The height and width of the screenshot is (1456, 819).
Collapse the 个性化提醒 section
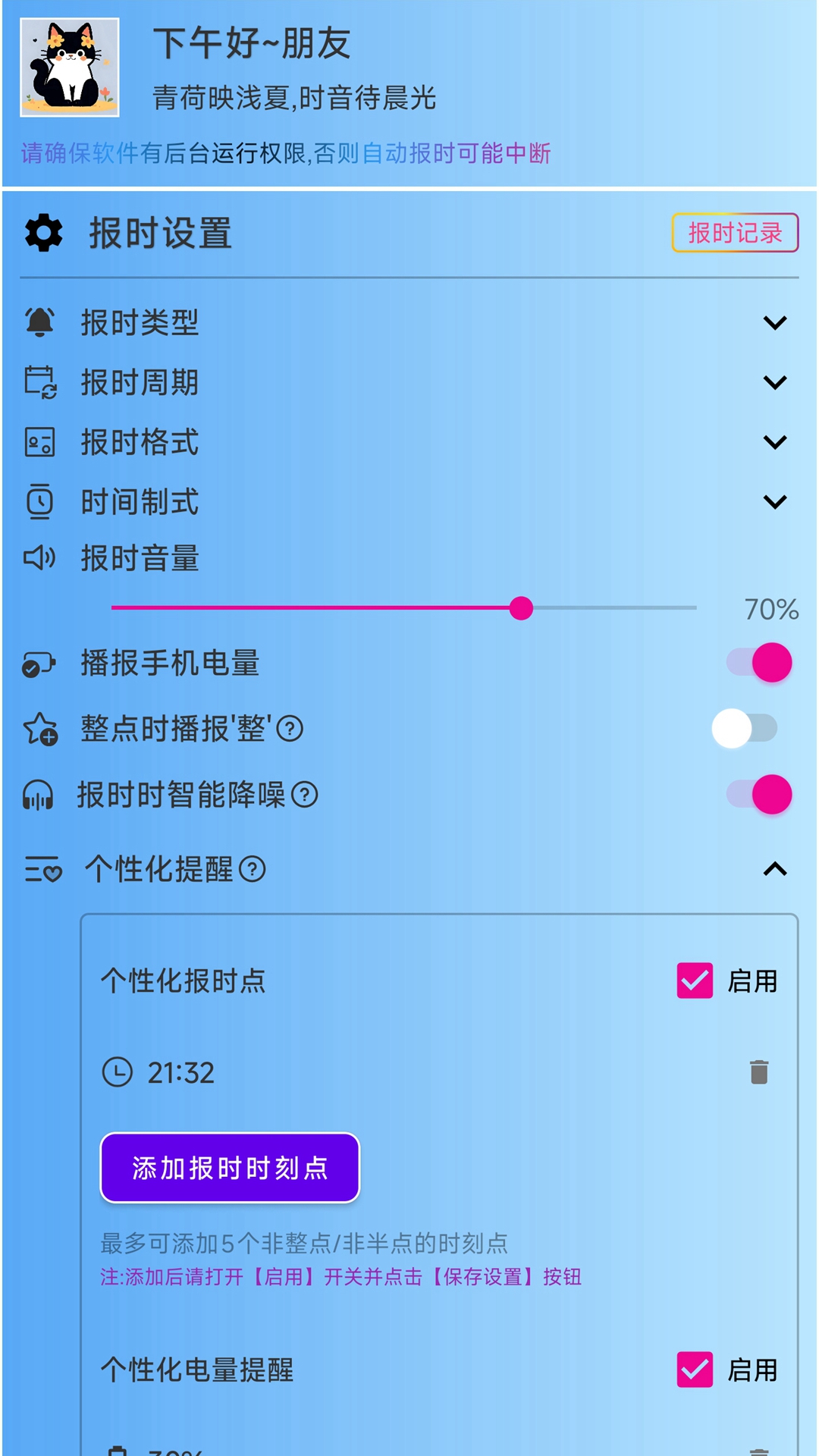(774, 871)
